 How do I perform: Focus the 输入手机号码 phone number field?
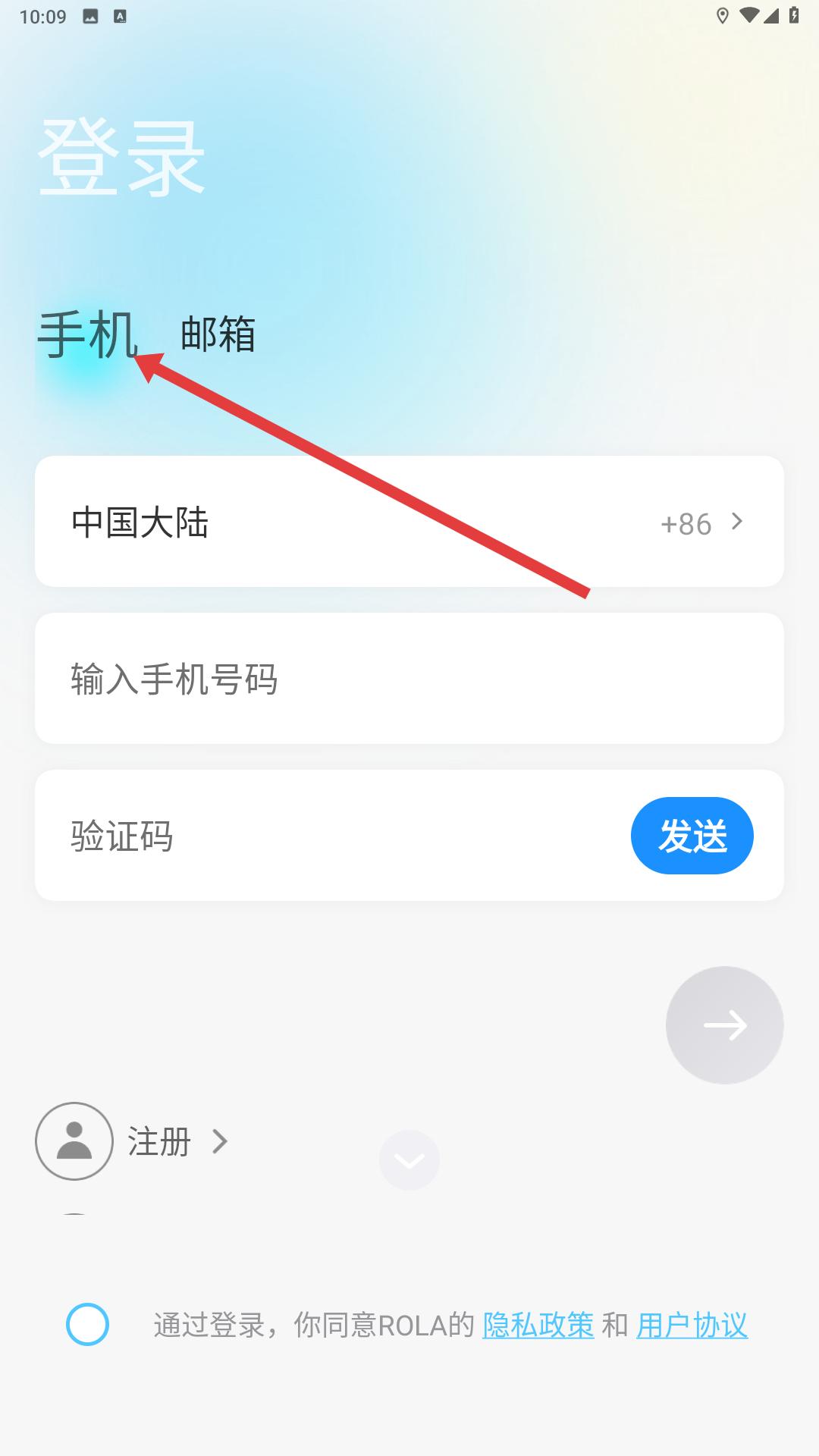[x=409, y=679]
